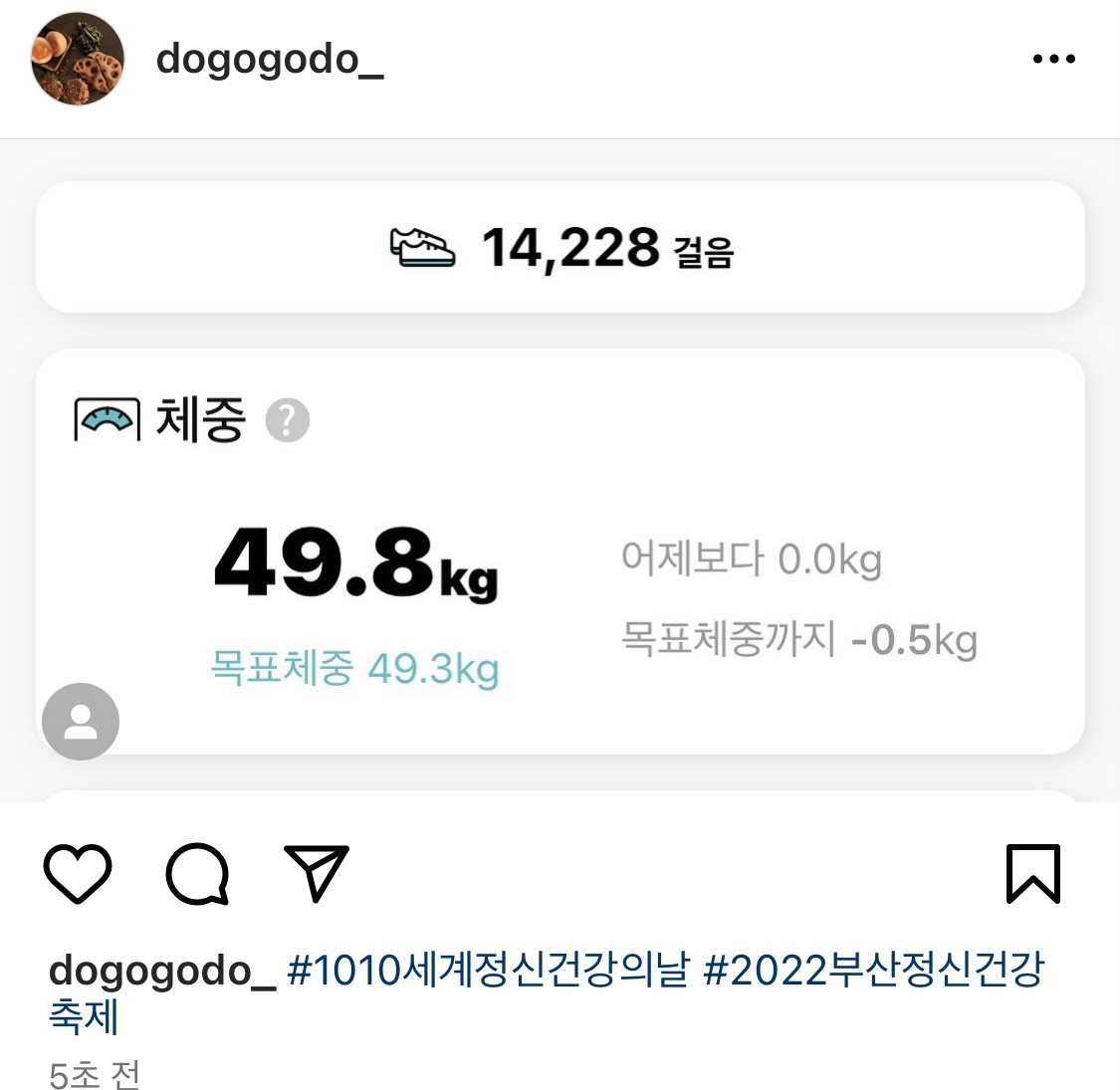Open dogogodo_ username in caption
The width and height of the screenshot is (1120, 1090).
click(x=161, y=971)
